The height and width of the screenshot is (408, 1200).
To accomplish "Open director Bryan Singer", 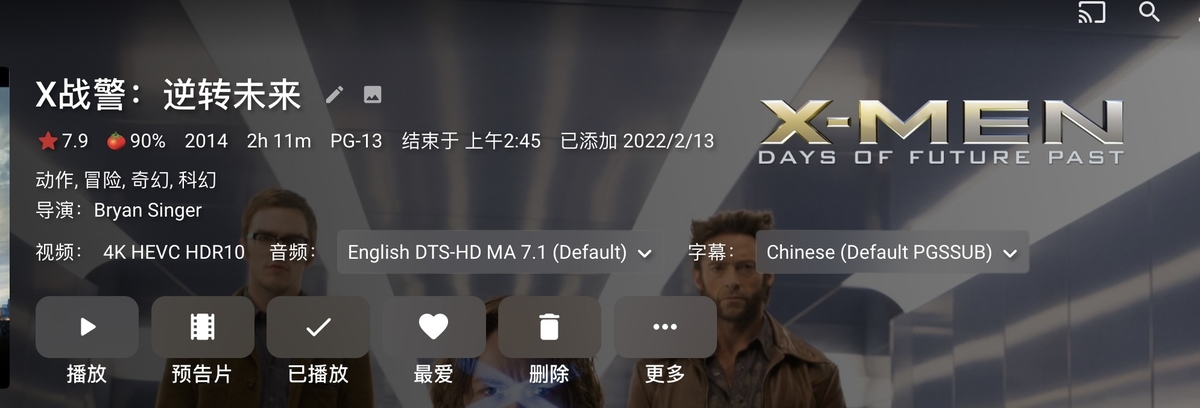I will pos(147,210).
